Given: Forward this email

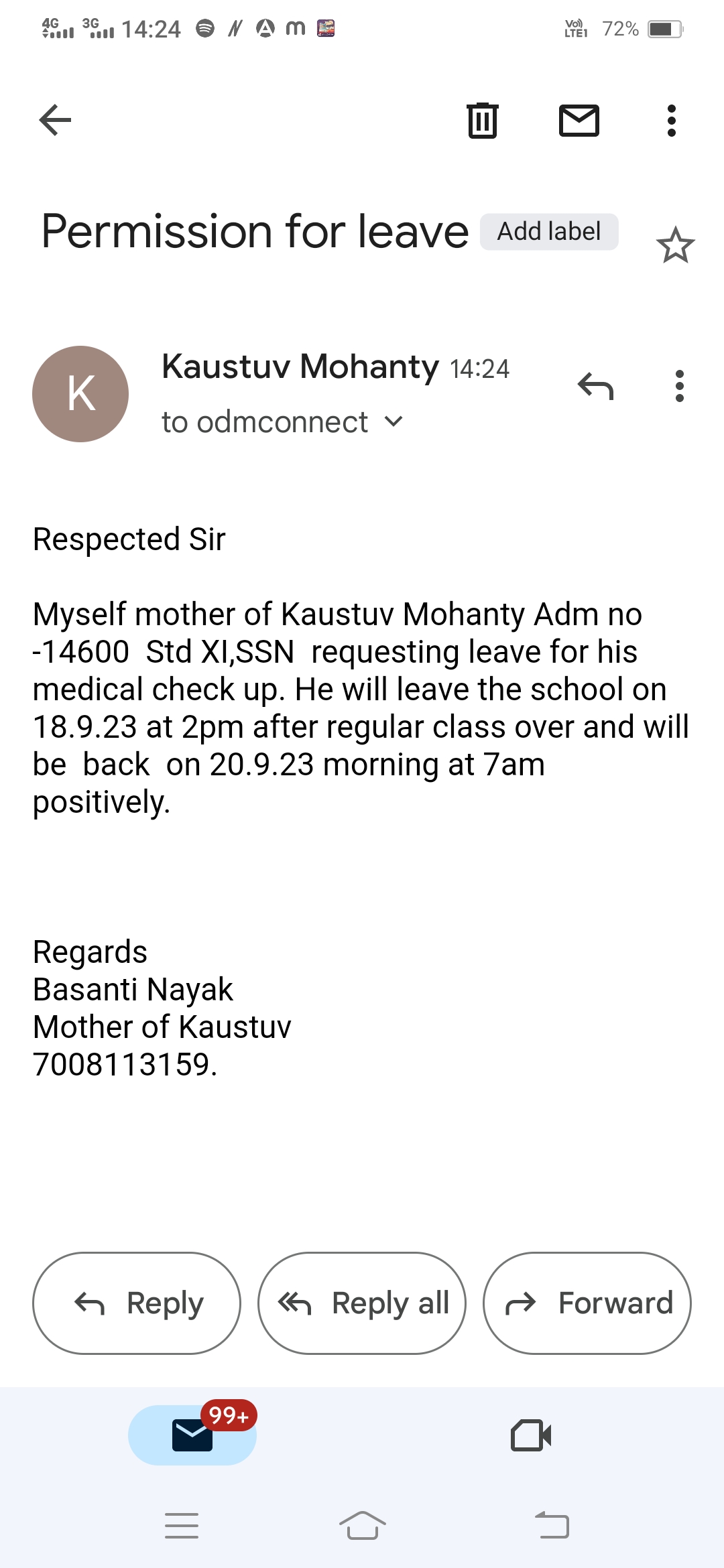Looking at the screenshot, I should 587,1303.
